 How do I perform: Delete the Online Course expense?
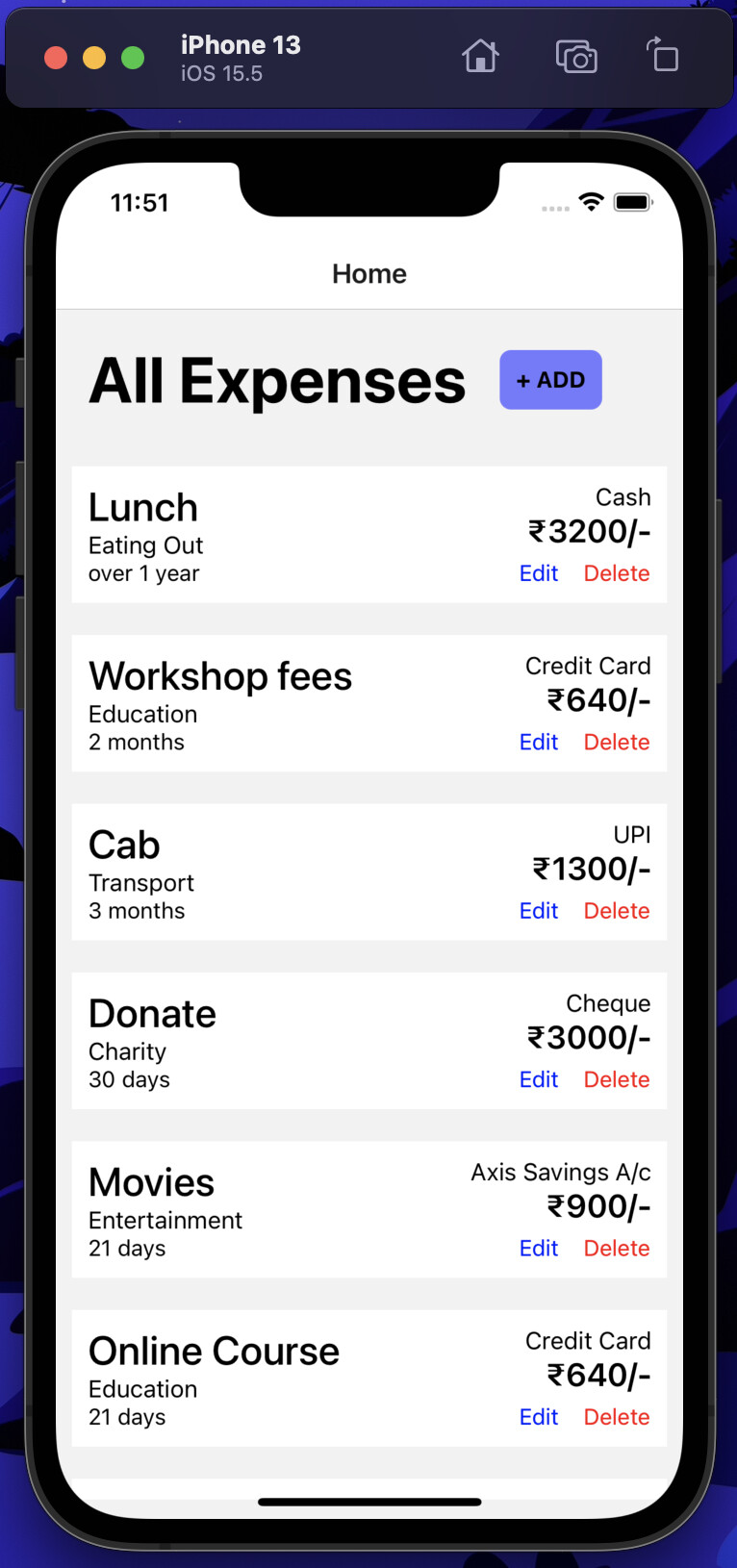(617, 1417)
